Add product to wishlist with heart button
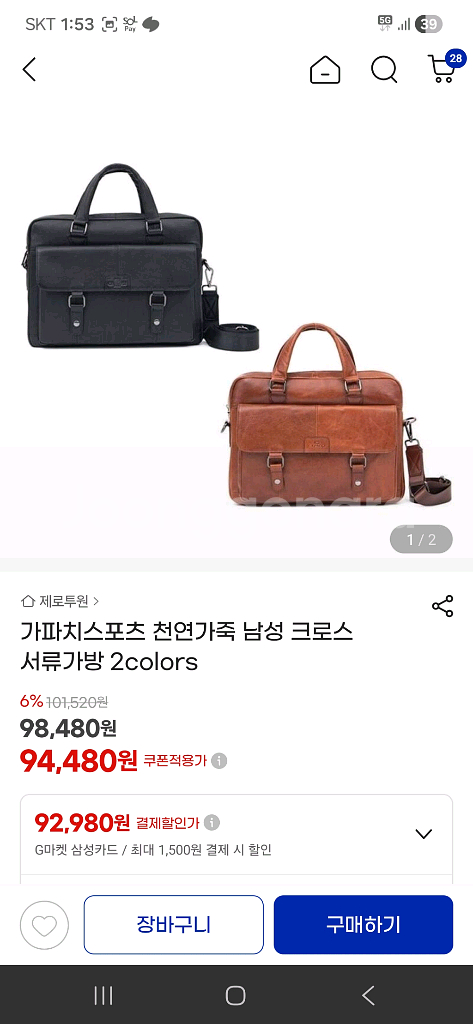 click(44, 925)
